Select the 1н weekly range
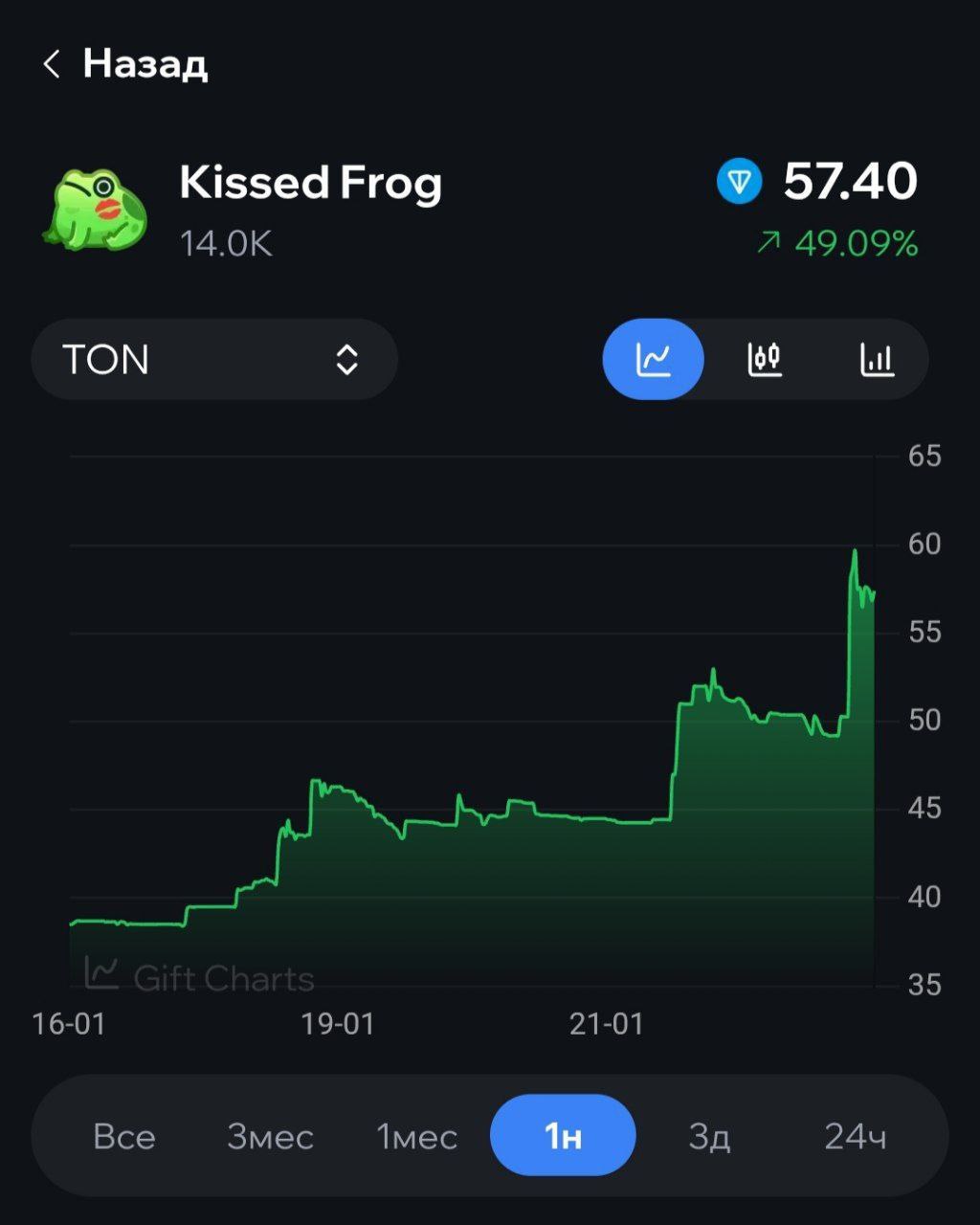Viewport: 980px width, 1225px height. coord(563,1136)
